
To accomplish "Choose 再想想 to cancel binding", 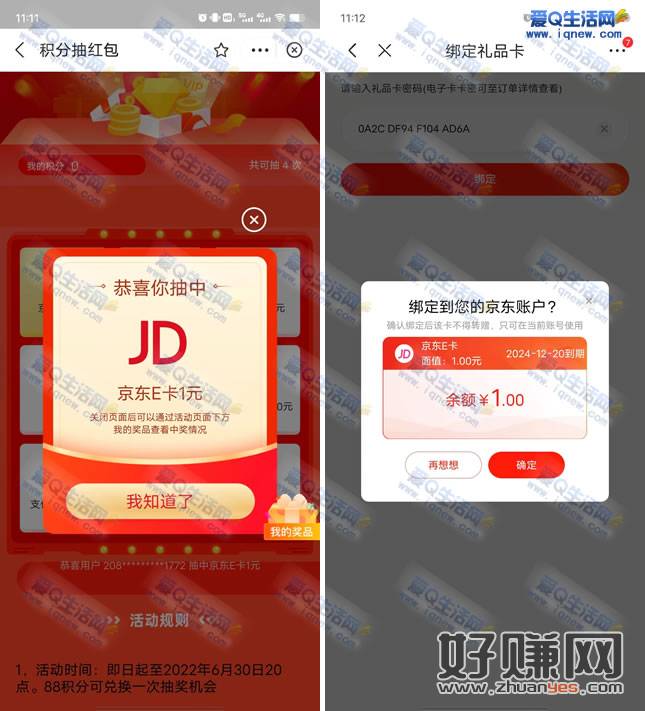I will [443, 465].
